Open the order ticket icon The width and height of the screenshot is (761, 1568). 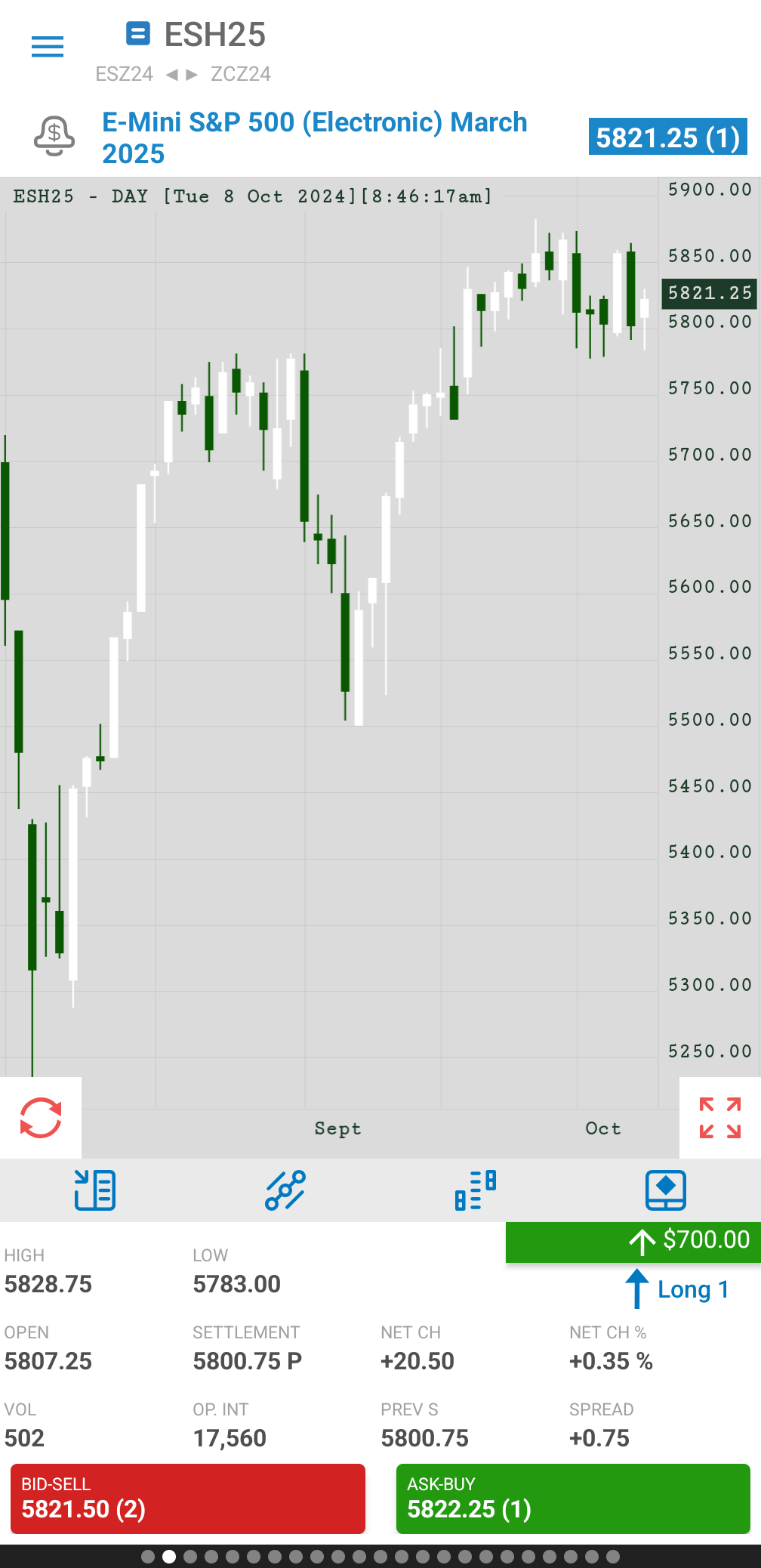pyautogui.click(x=666, y=1190)
